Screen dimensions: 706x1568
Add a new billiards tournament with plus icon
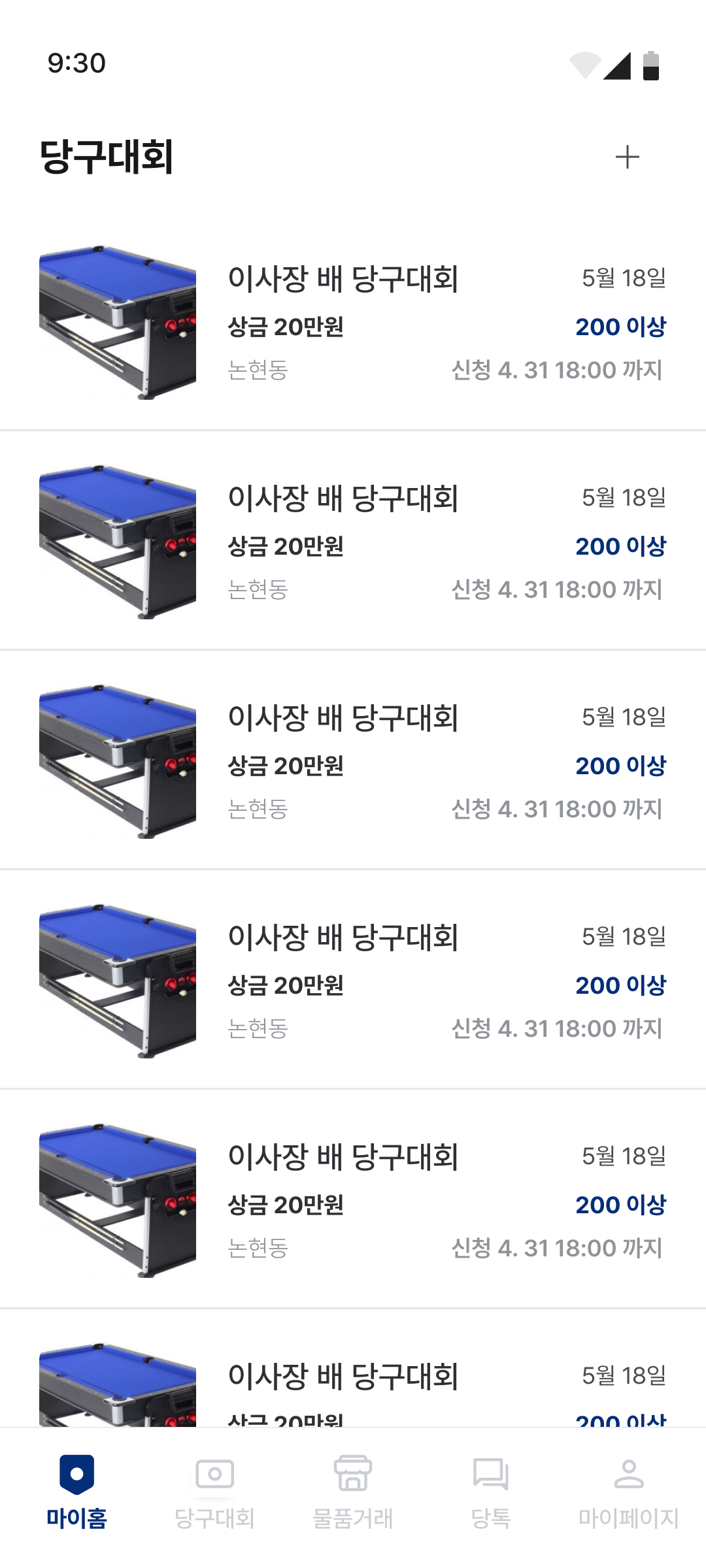(x=627, y=157)
